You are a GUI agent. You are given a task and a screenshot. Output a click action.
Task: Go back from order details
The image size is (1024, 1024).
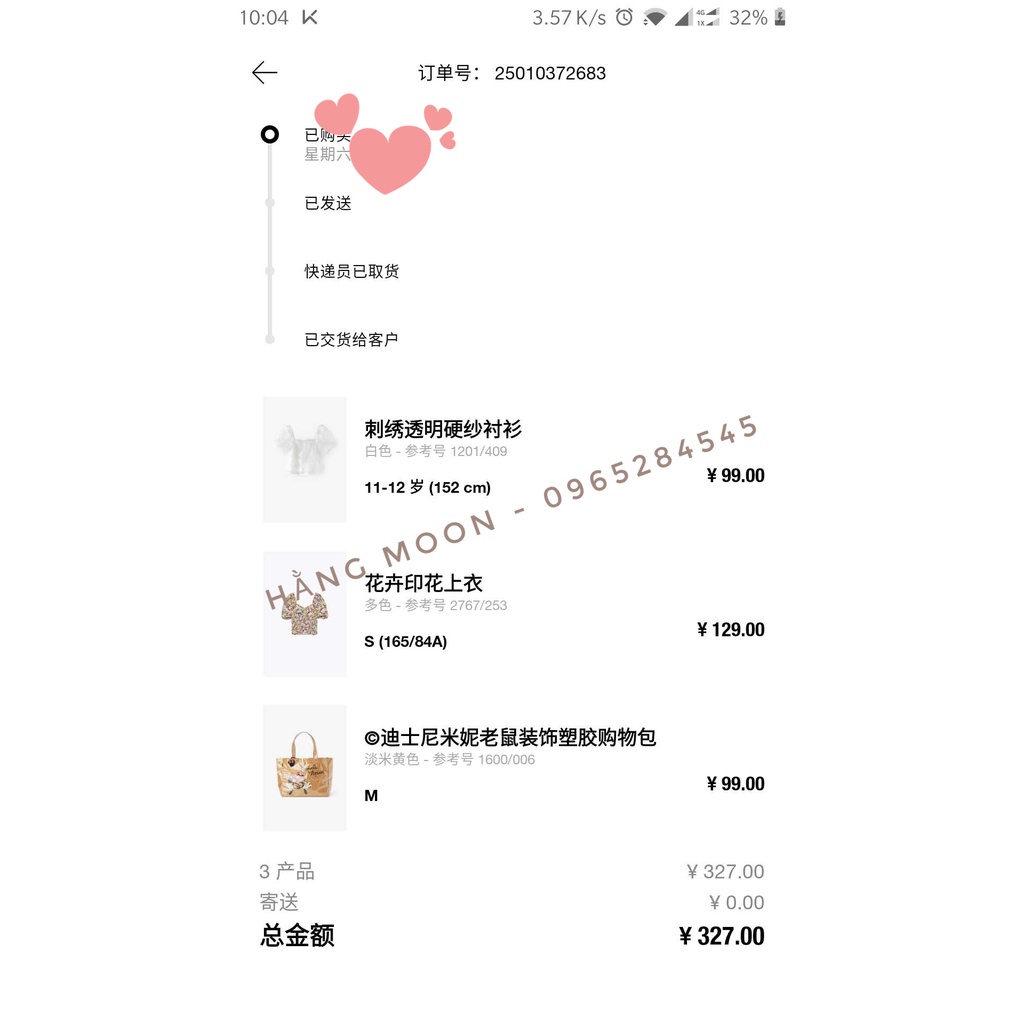[264, 73]
